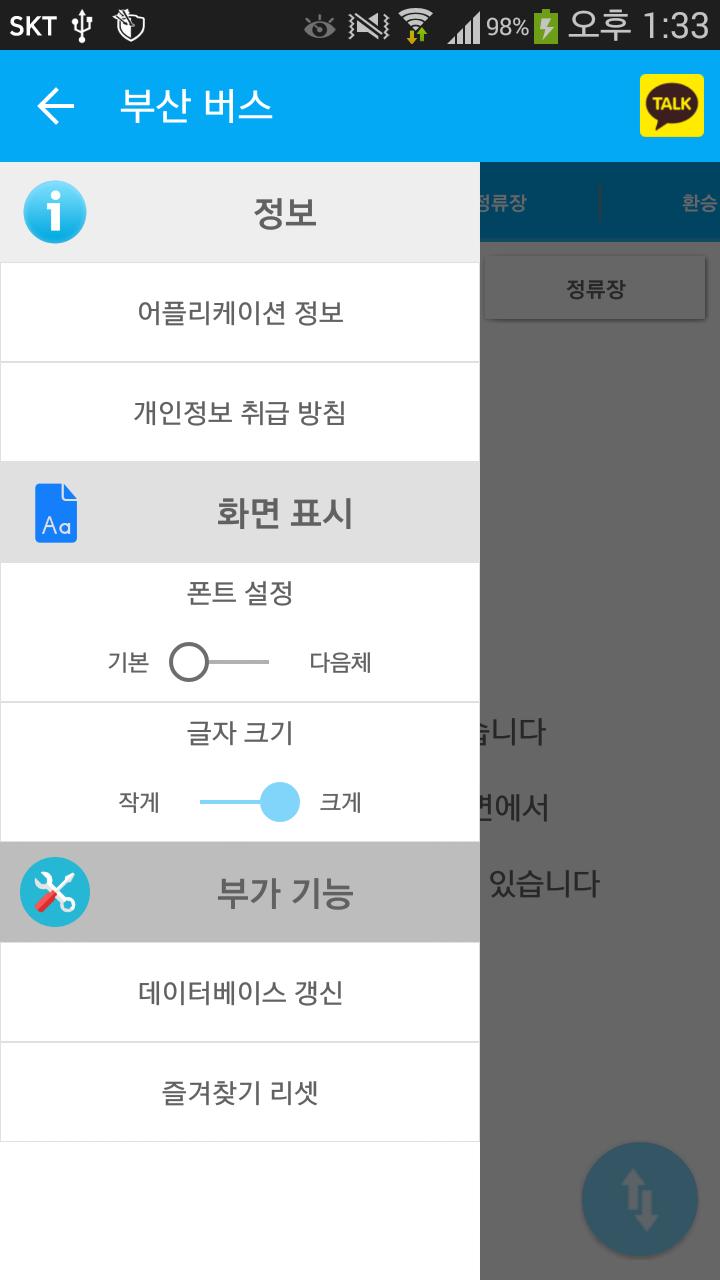Tap 즐겨찾기 리셋 to reset favorites
This screenshot has height=1280, width=720.
pos(240,1092)
